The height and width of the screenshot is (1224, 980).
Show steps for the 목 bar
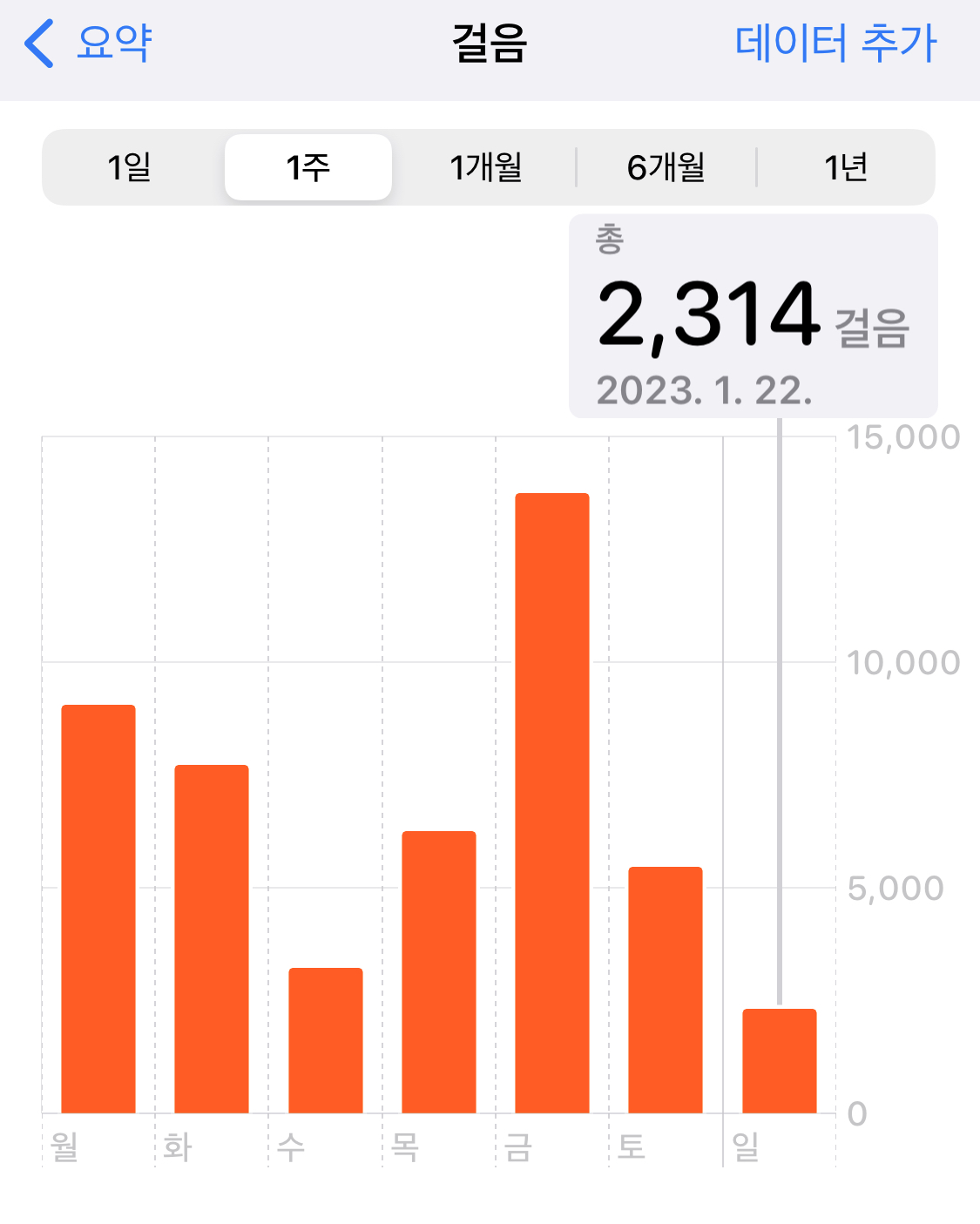(x=439, y=971)
